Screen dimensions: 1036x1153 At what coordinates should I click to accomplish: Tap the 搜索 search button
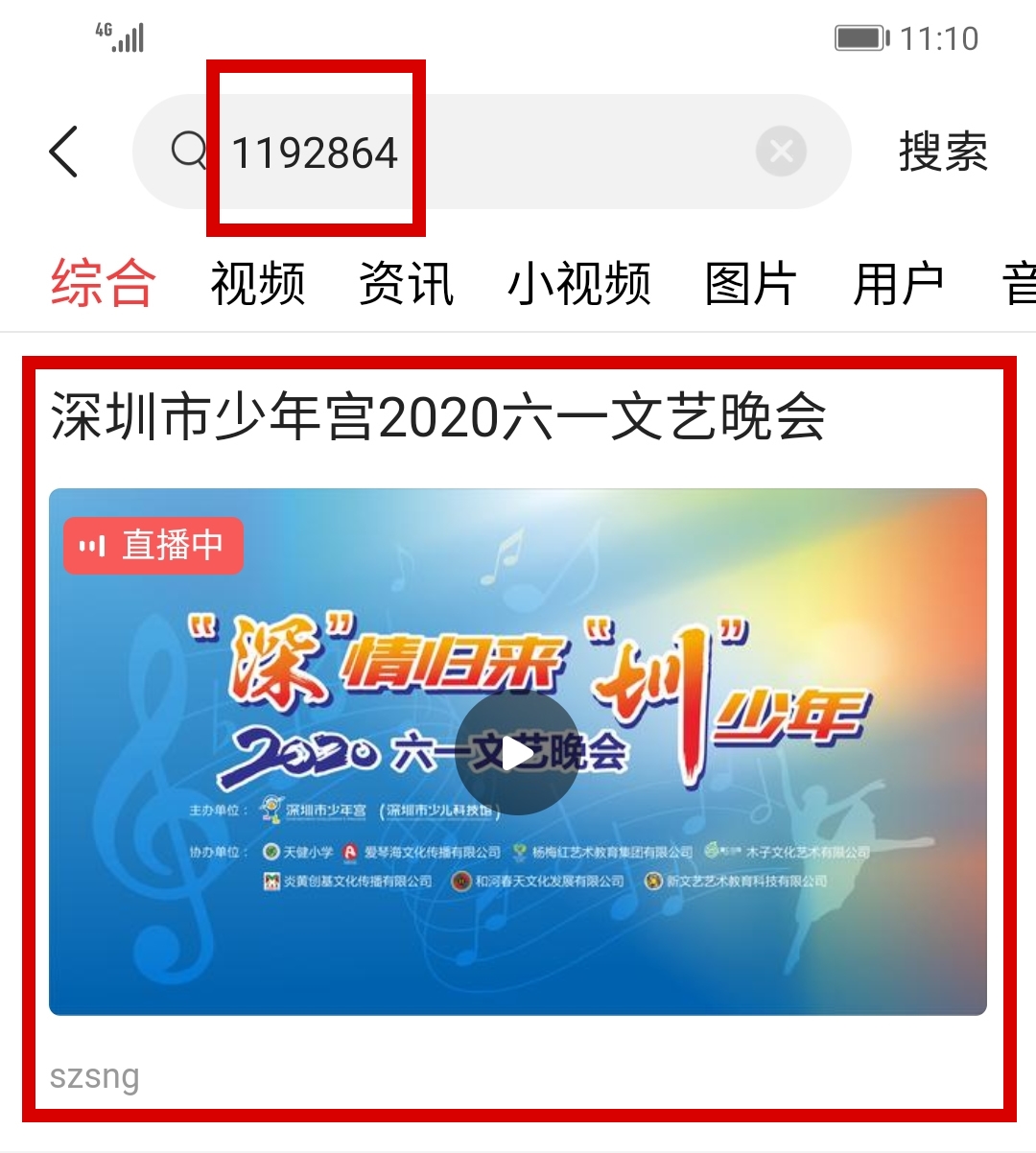click(x=942, y=152)
